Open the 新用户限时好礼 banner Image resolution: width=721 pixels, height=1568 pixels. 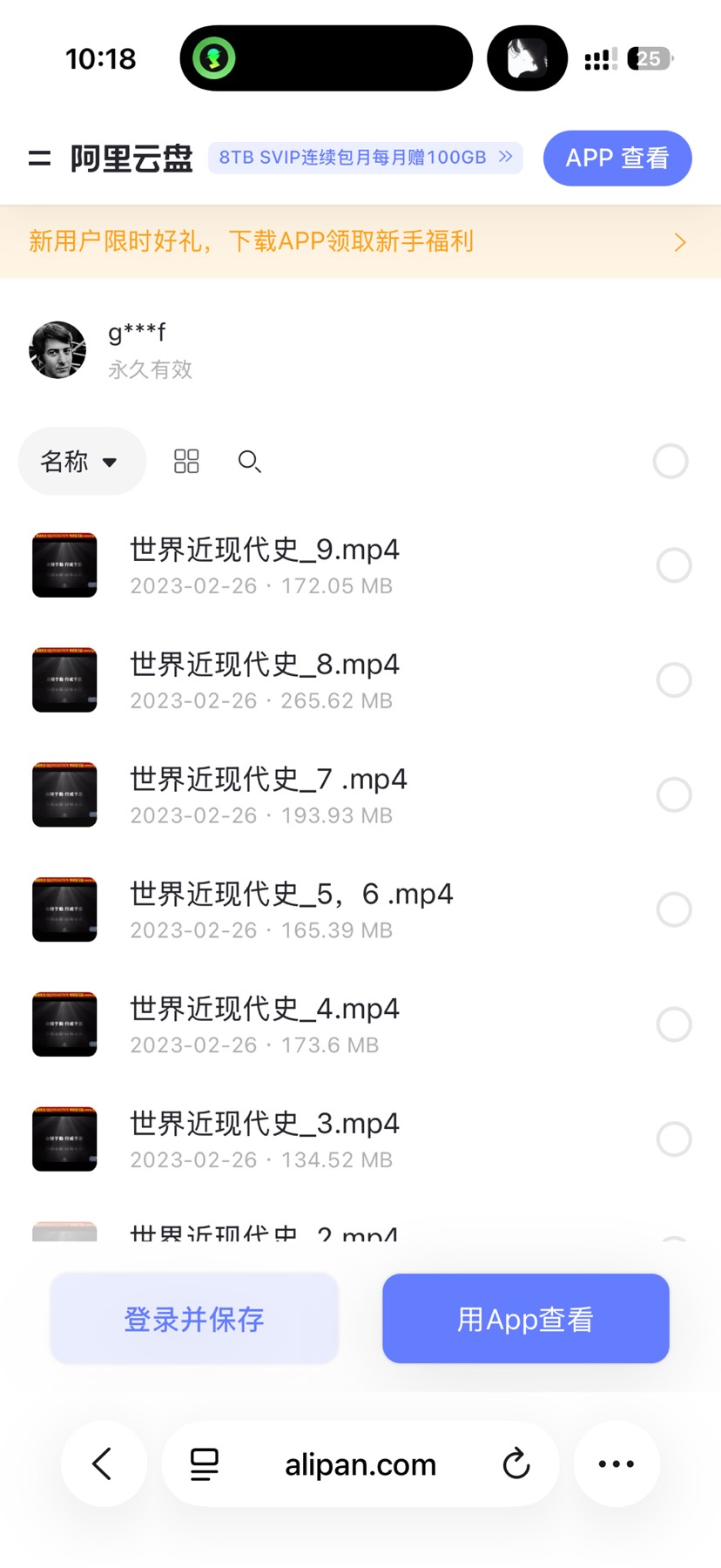point(360,241)
